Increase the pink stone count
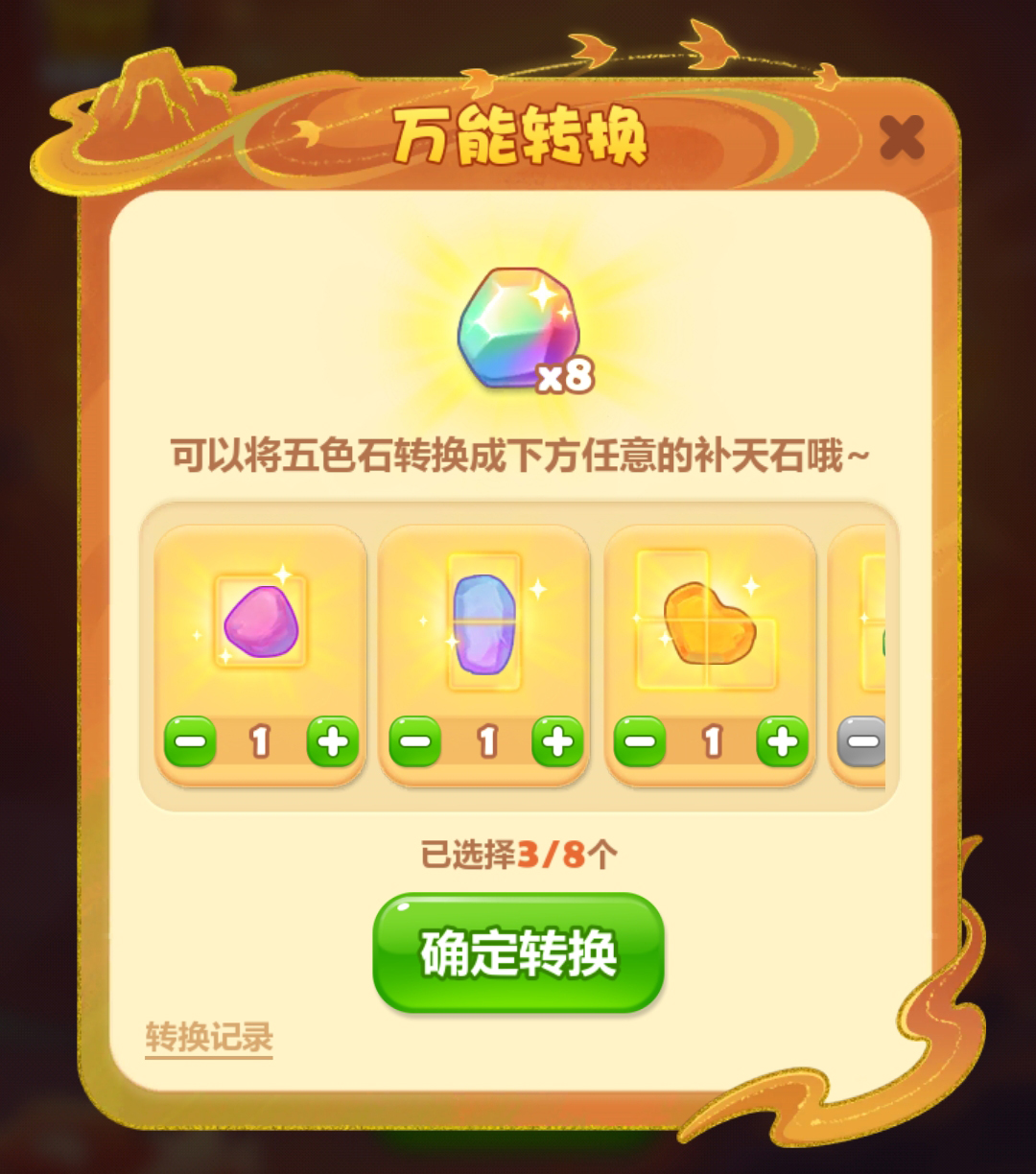 [x=332, y=741]
